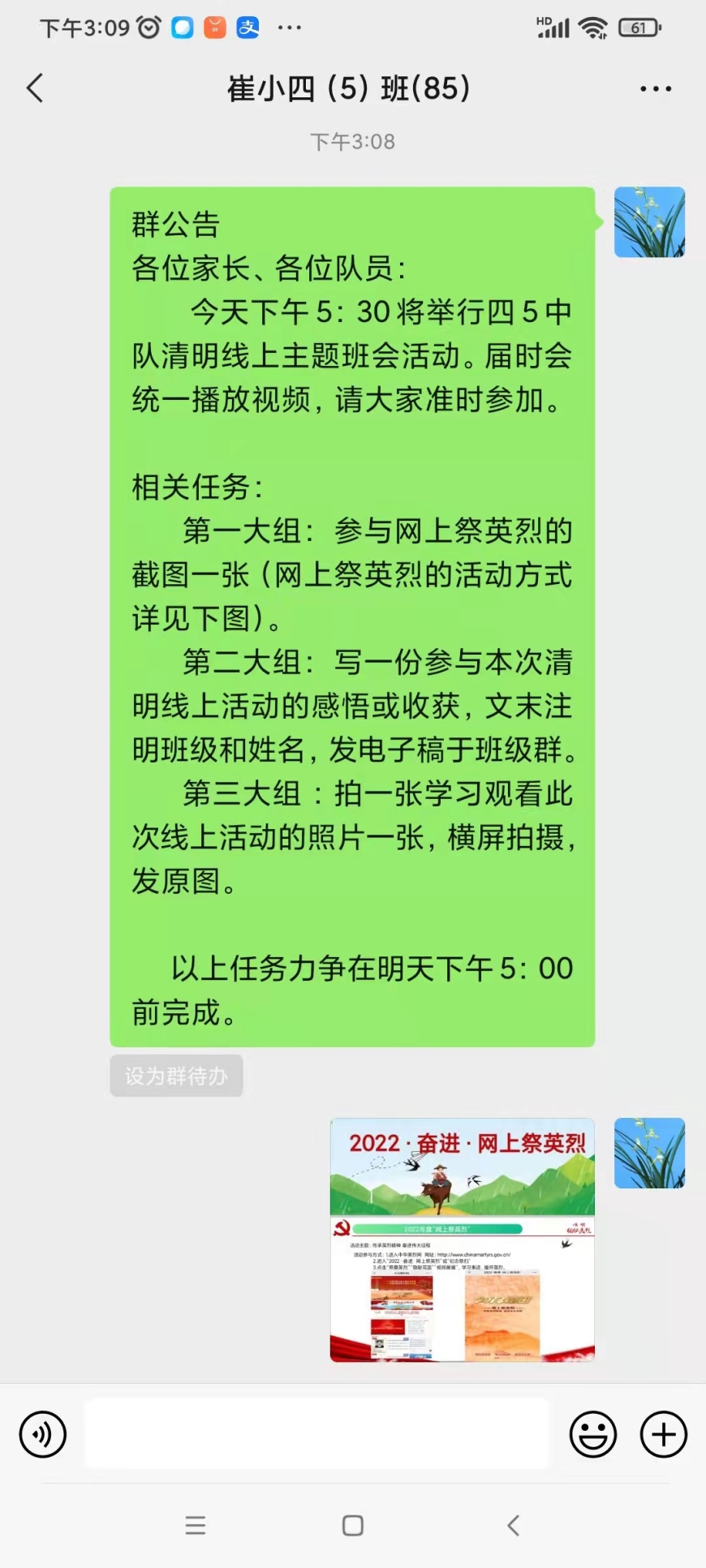The width and height of the screenshot is (706, 1568).
Task: Tap the system home button
Action: [x=353, y=1526]
